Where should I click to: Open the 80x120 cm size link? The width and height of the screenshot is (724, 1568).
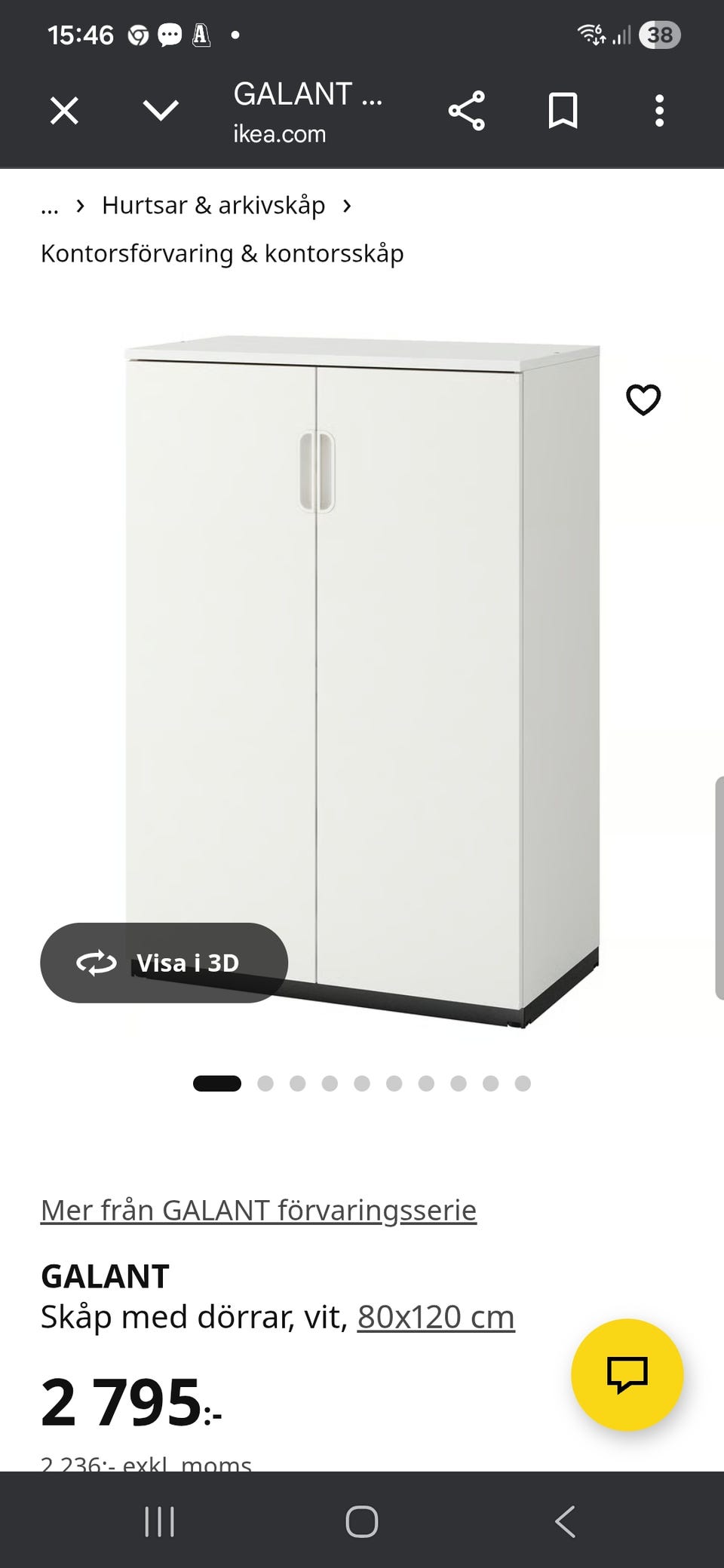pyautogui.click(x=436, y=1318)
